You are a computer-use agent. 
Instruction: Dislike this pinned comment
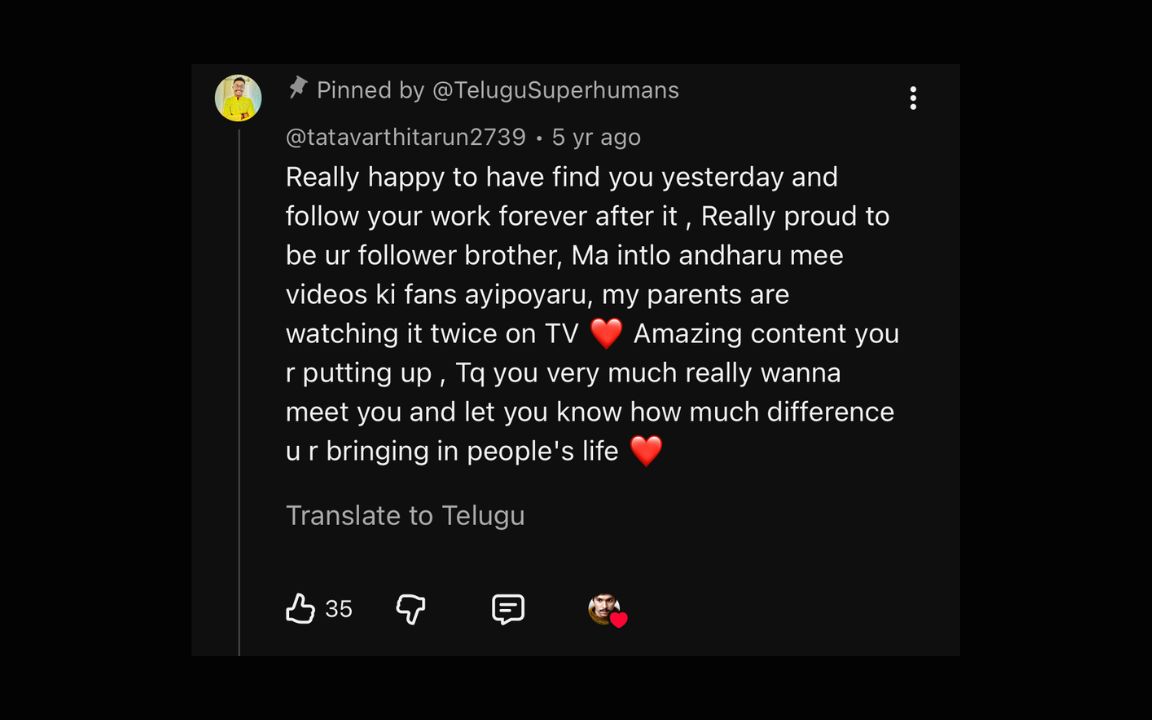point(411,608)
